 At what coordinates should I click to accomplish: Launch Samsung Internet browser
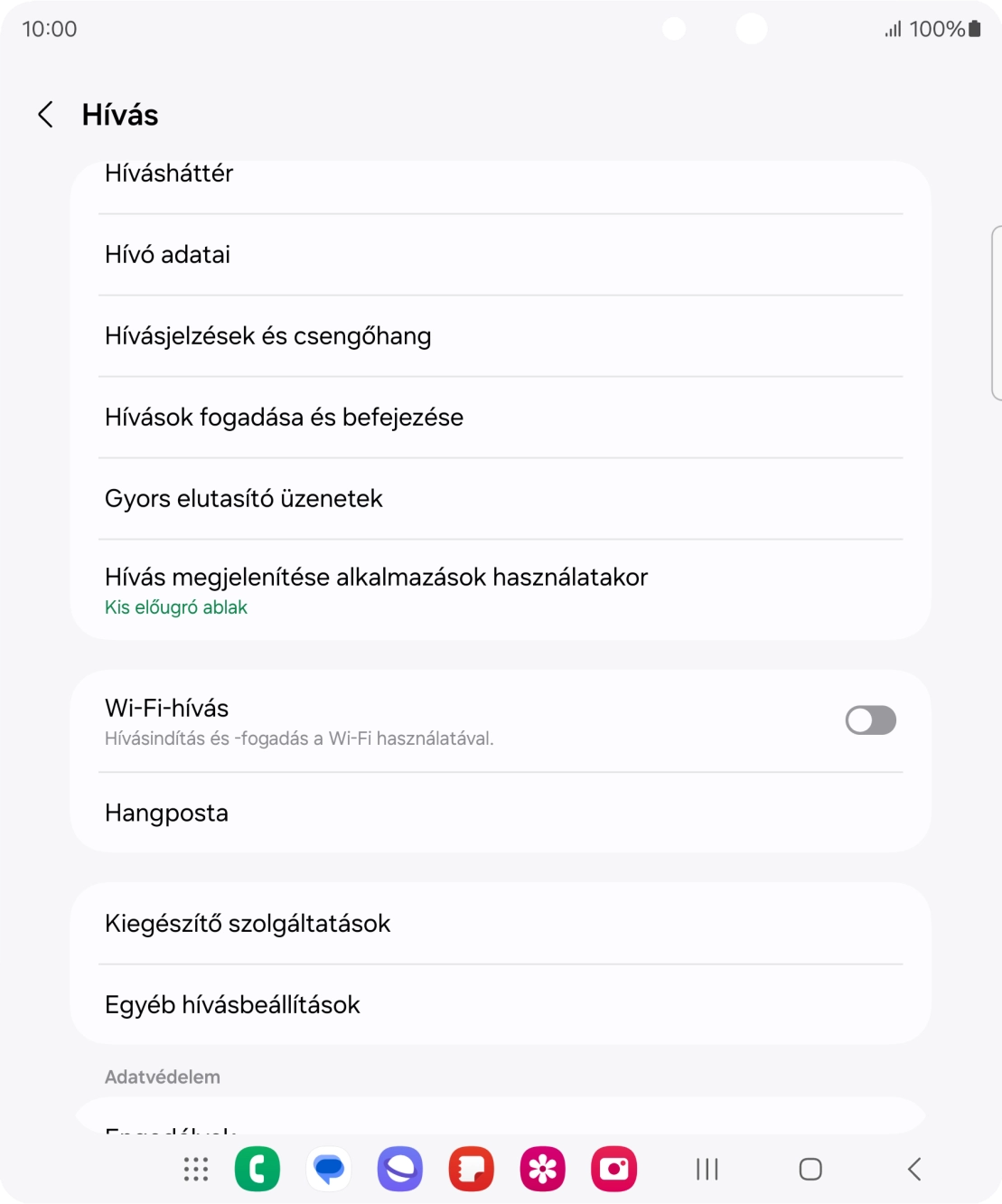point(400,1168)
